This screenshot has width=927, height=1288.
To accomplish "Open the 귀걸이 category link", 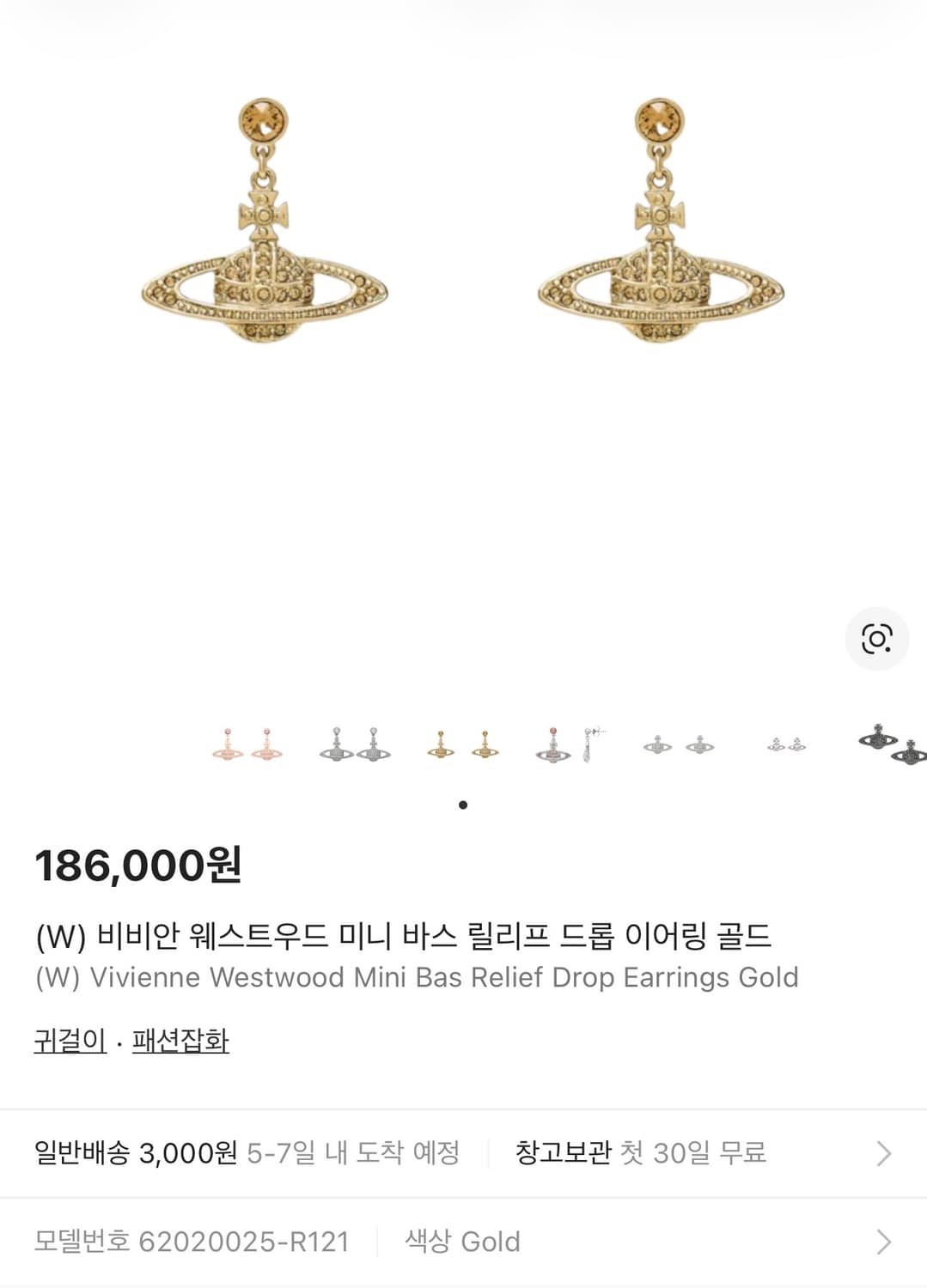I will [x=72, y=1043].
